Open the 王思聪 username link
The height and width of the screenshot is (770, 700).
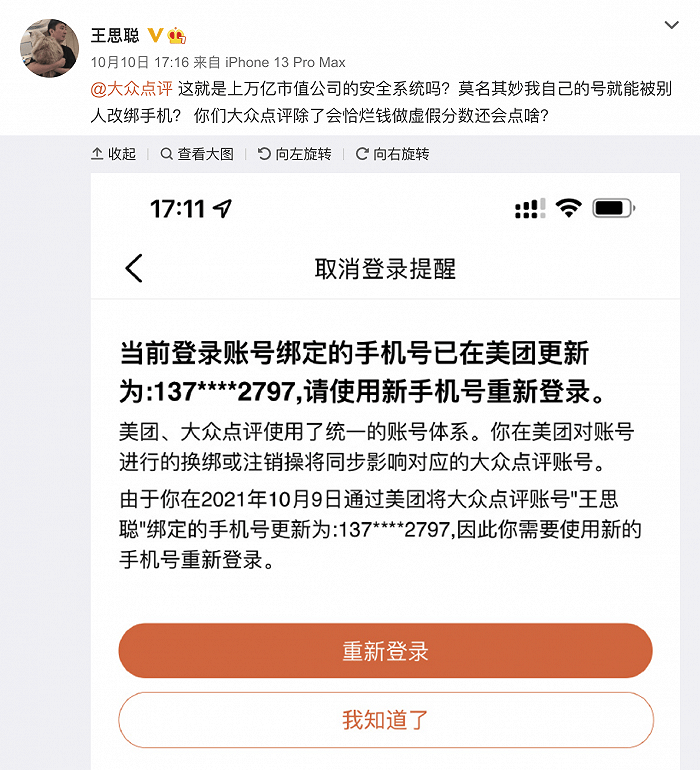click(x=115, y=35)
